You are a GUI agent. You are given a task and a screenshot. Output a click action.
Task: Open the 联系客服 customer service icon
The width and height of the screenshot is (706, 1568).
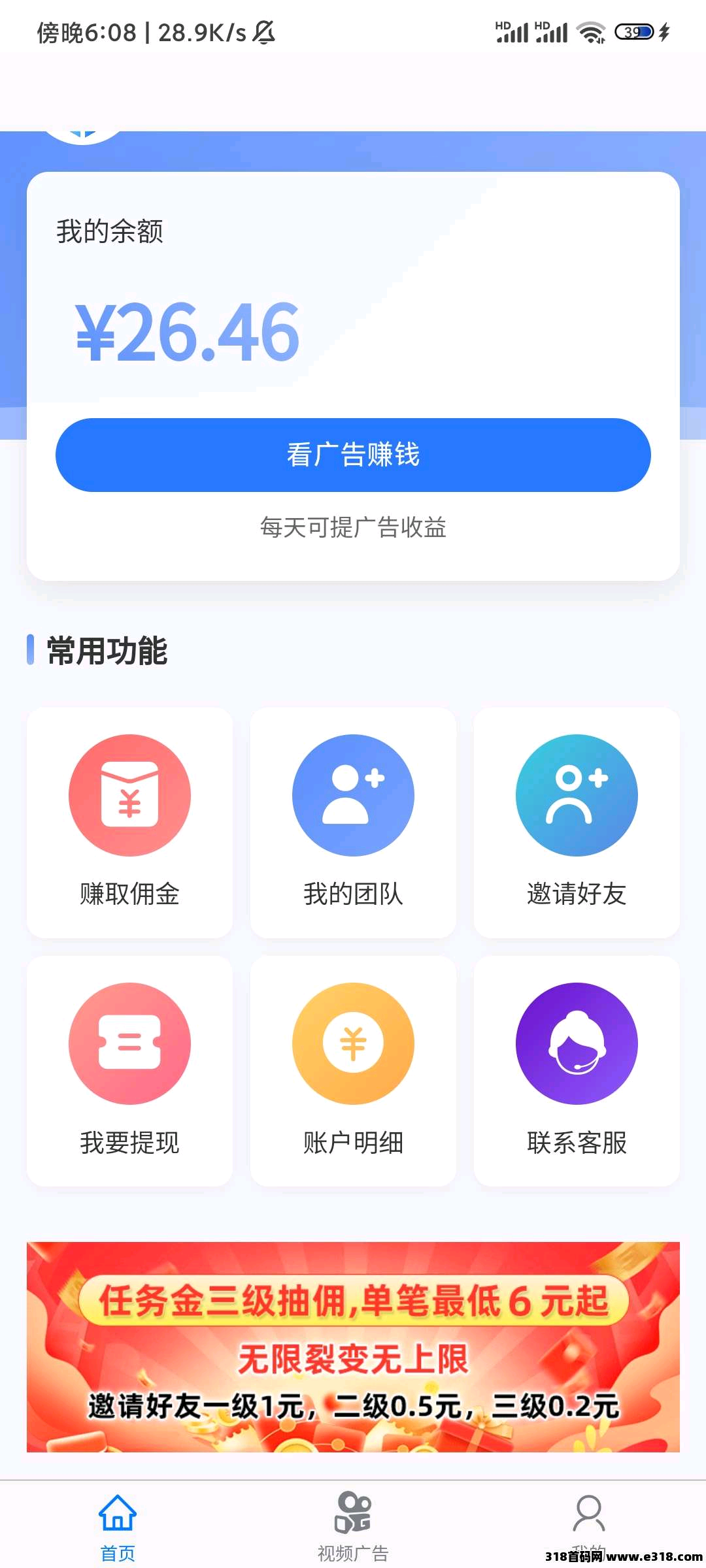click(x=576, y=1043)
